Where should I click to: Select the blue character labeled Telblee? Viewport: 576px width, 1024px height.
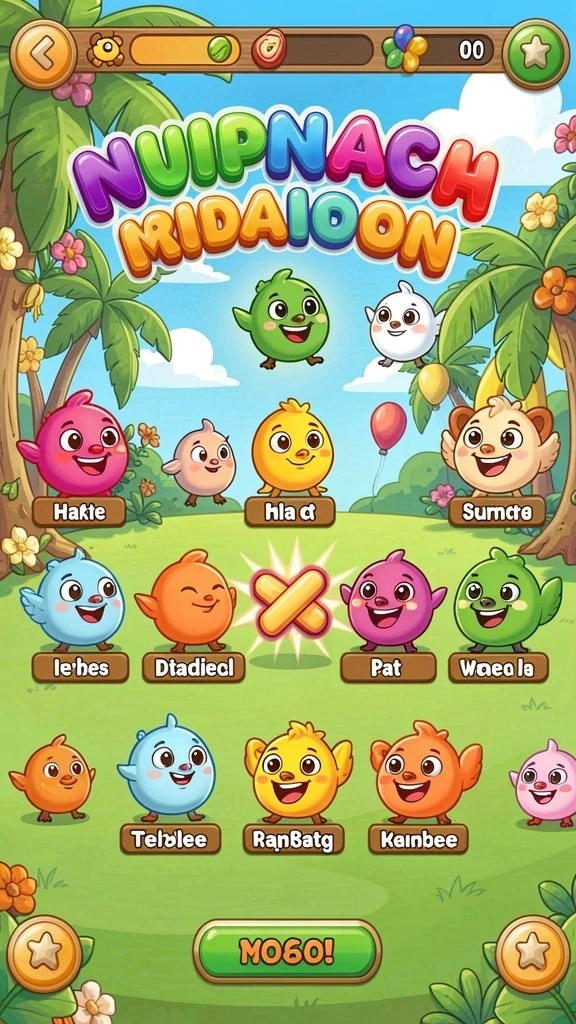pos(167,767)
